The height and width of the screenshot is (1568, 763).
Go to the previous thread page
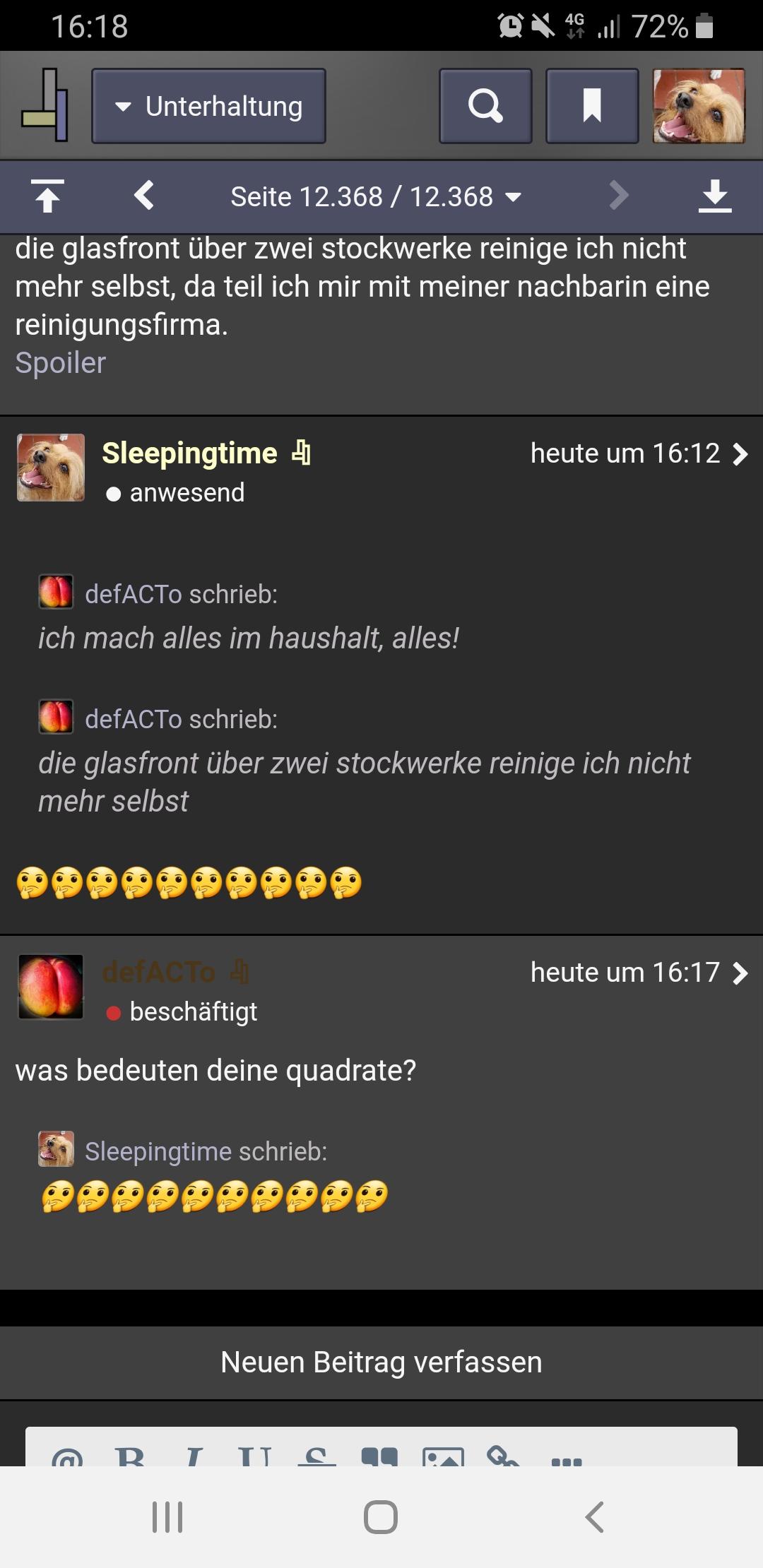click(x=144, y=196)
